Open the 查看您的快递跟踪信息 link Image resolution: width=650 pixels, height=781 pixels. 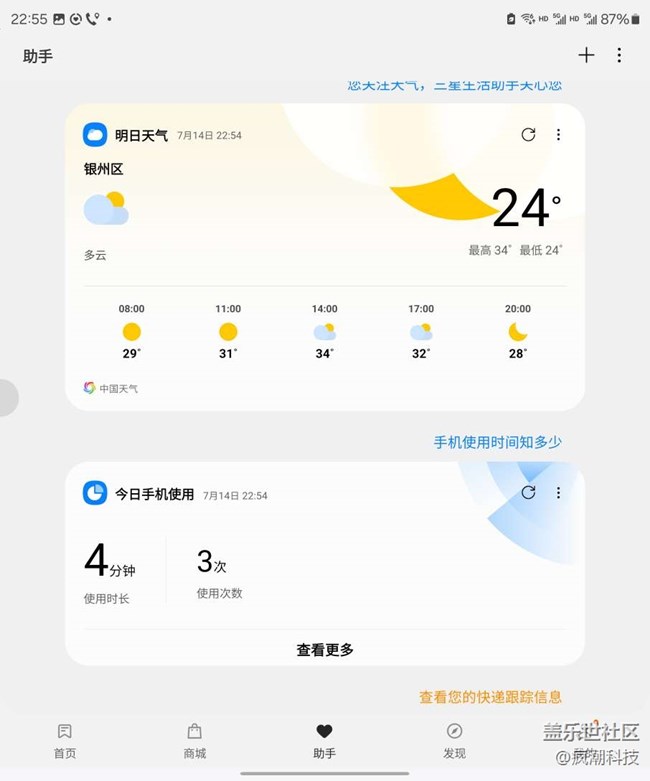pyautogui.click(x=490, y=696)
